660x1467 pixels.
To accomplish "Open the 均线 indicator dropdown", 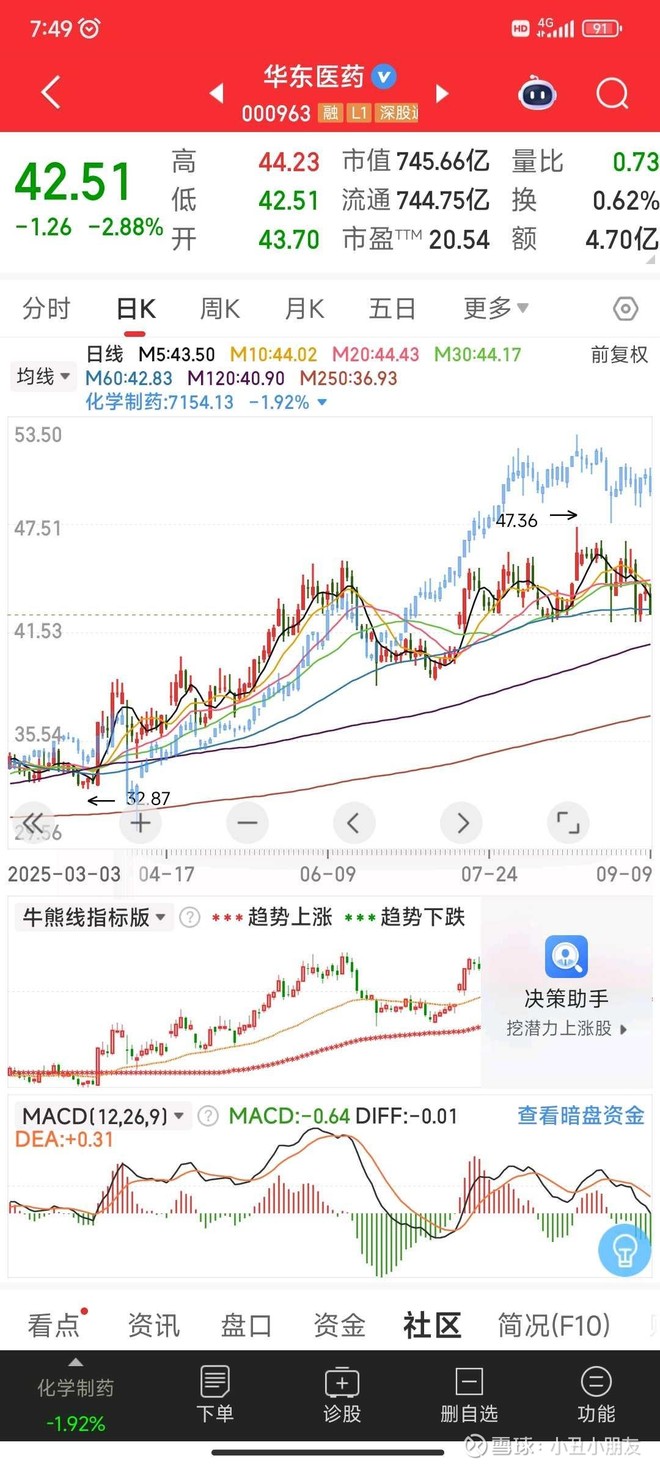I will 43,377.
